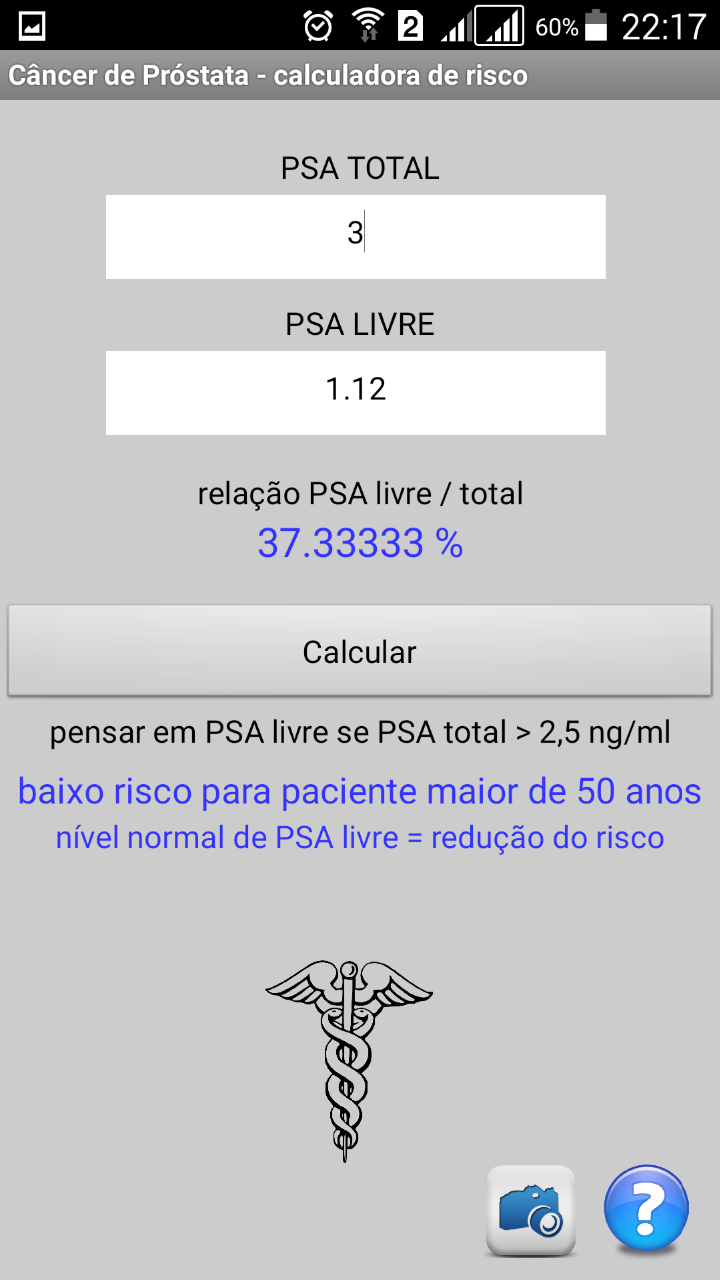Screen dimensions: 720x1280
Task: Open the help question mark icon
Action: point(646,1208)
